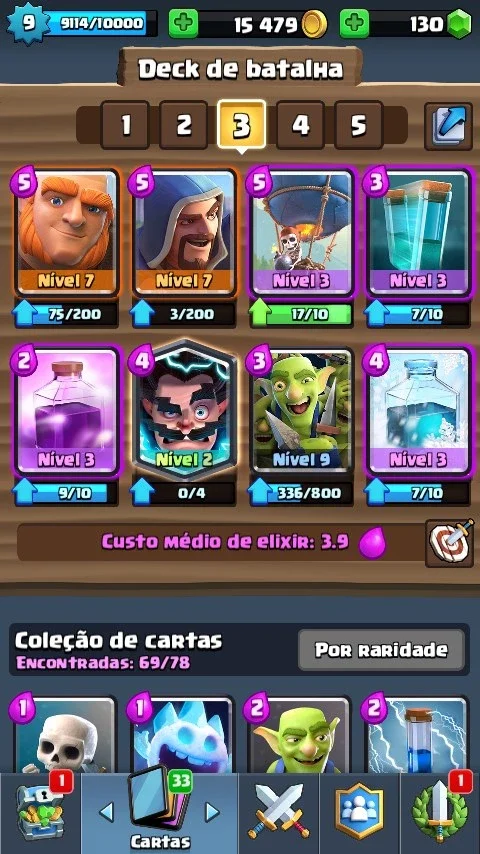This screenshot has width=480, height=854.
Task: Select battle deck slot 2
Action: pos(184,125)
